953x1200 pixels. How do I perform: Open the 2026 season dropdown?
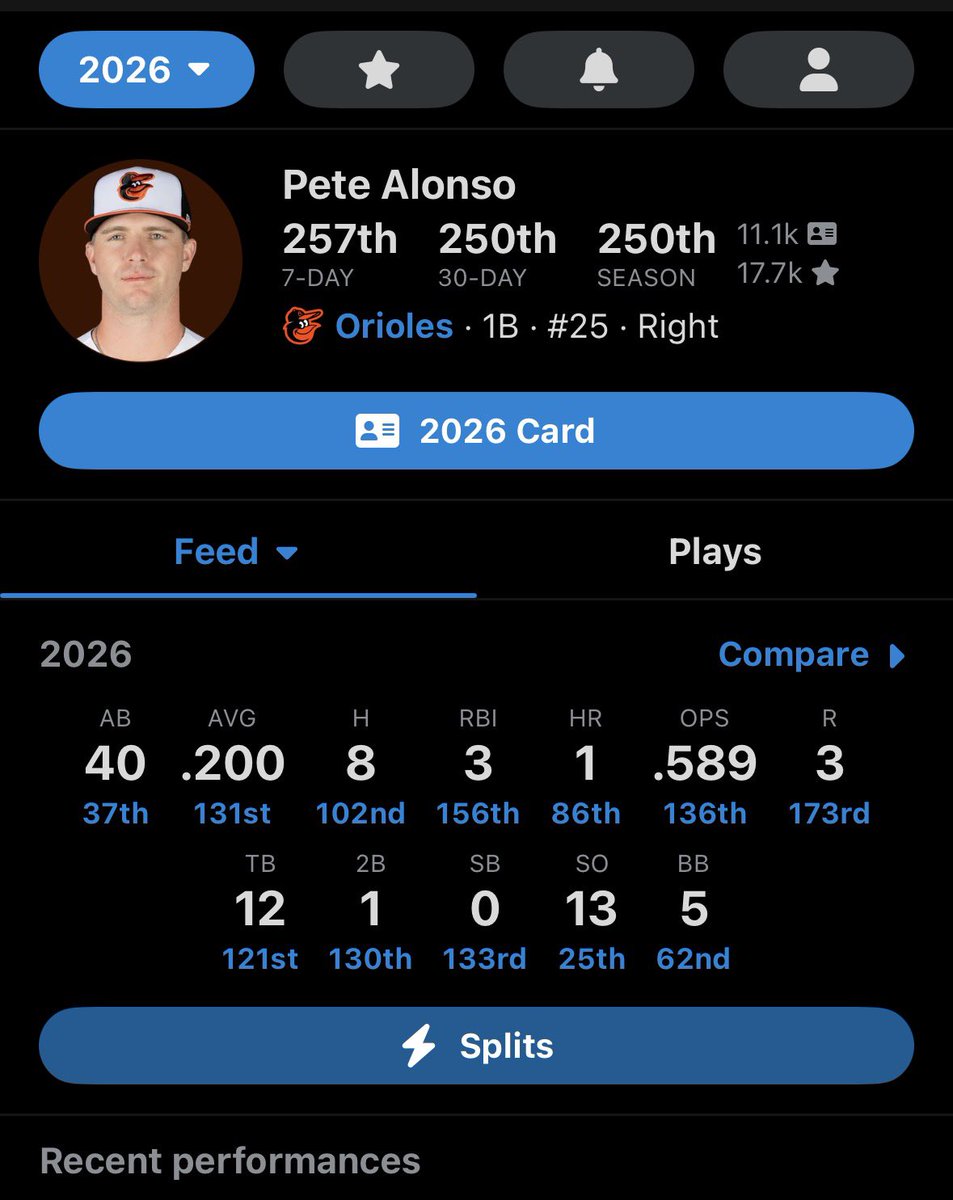(146, 70)
